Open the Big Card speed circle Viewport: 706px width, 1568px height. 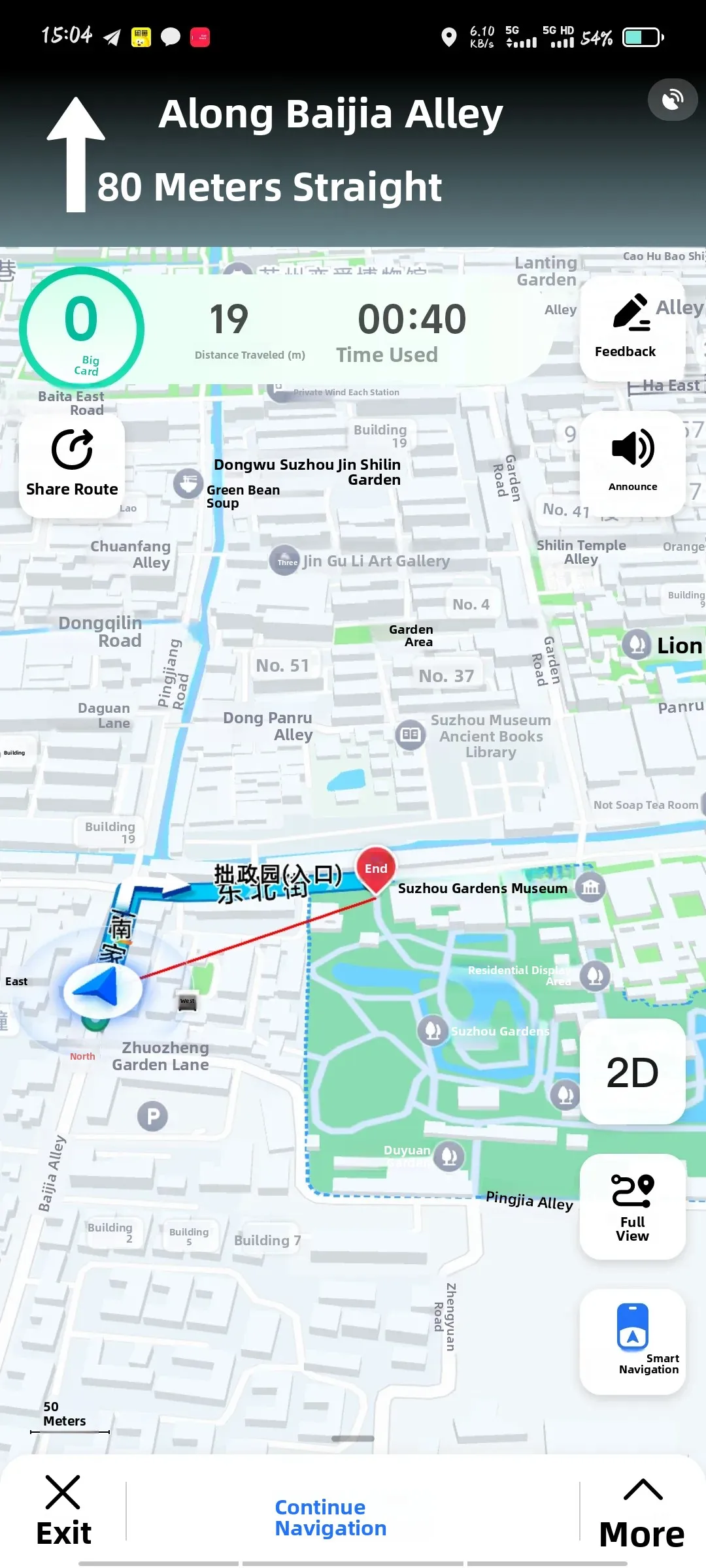pos(82,329)
